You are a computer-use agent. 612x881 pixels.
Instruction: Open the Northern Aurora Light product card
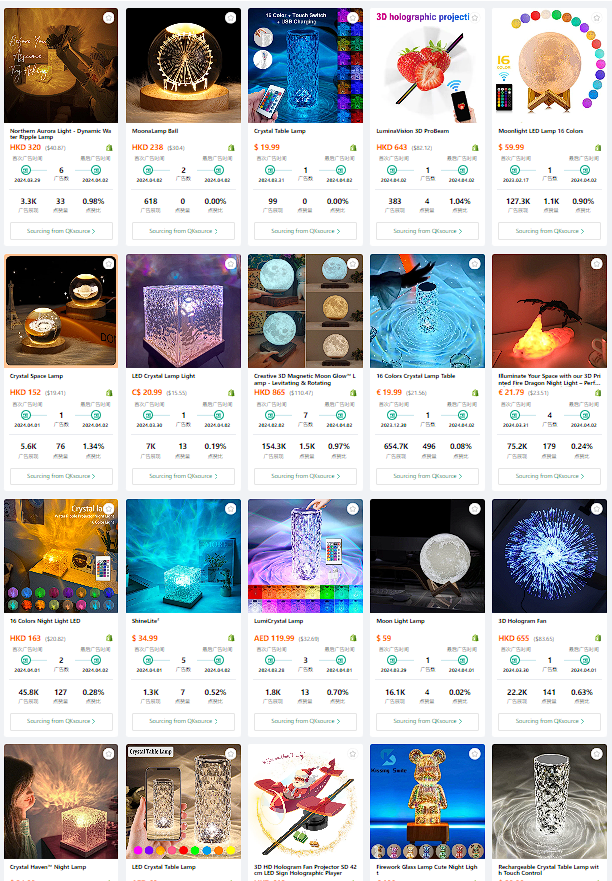pyautogui.click(x=60, y=67)
